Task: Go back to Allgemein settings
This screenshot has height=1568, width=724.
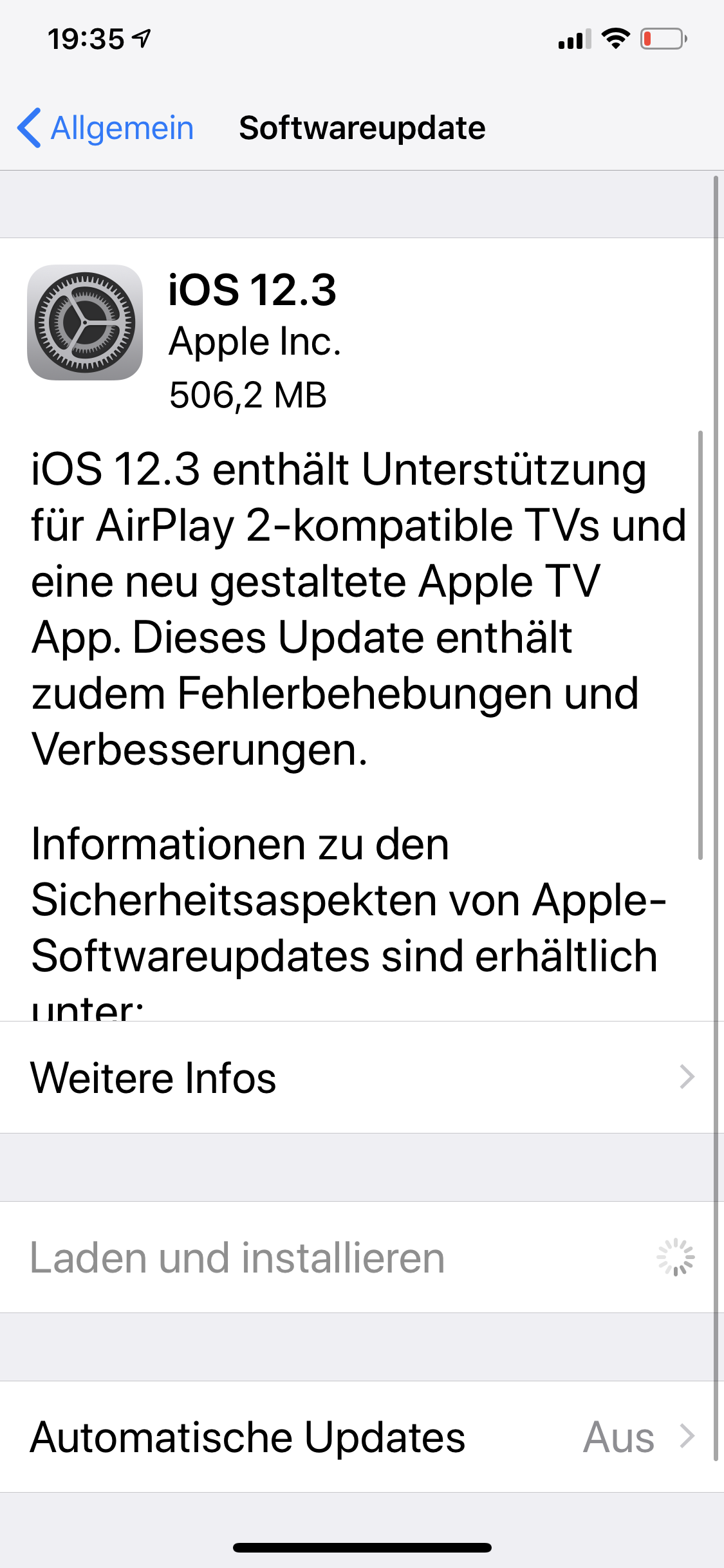Action: pos(106,127)
